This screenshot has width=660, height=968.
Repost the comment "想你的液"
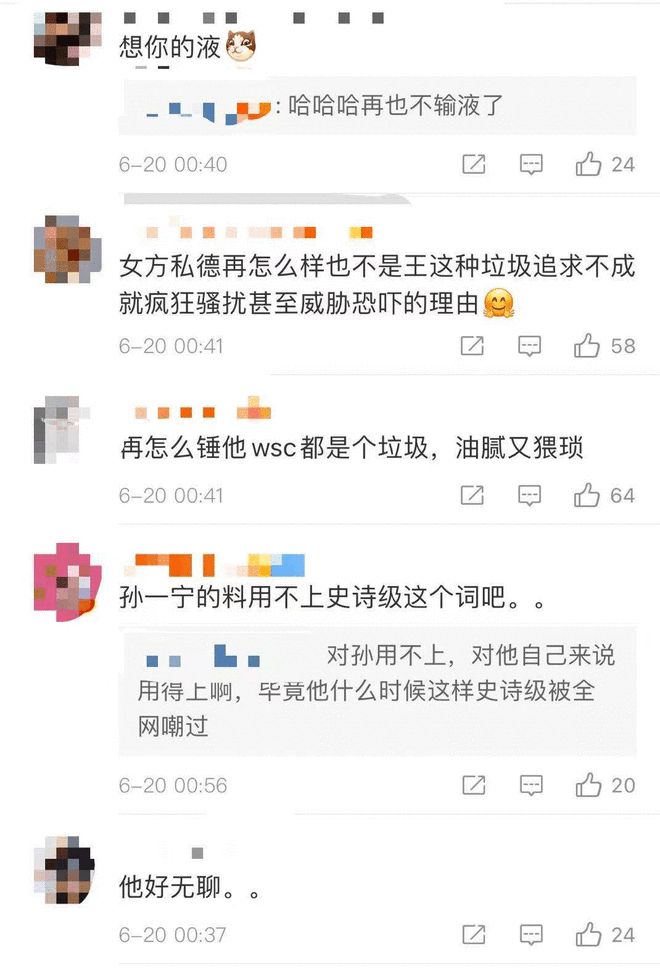[473, 164]
